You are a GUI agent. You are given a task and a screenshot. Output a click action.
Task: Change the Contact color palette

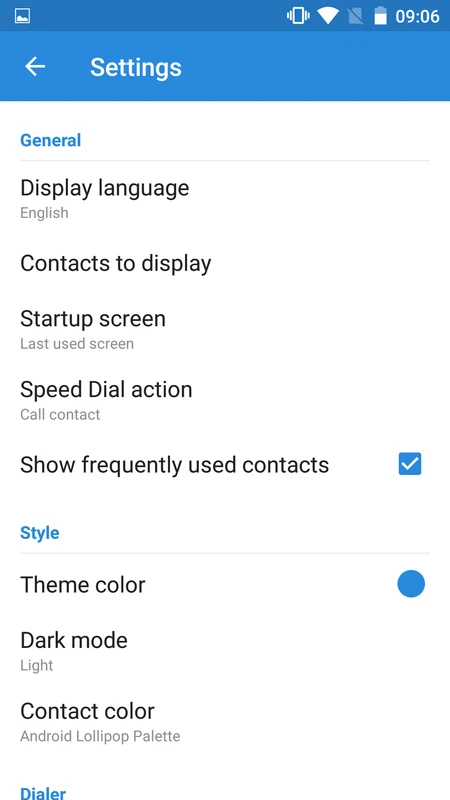(x=225, y=721)
